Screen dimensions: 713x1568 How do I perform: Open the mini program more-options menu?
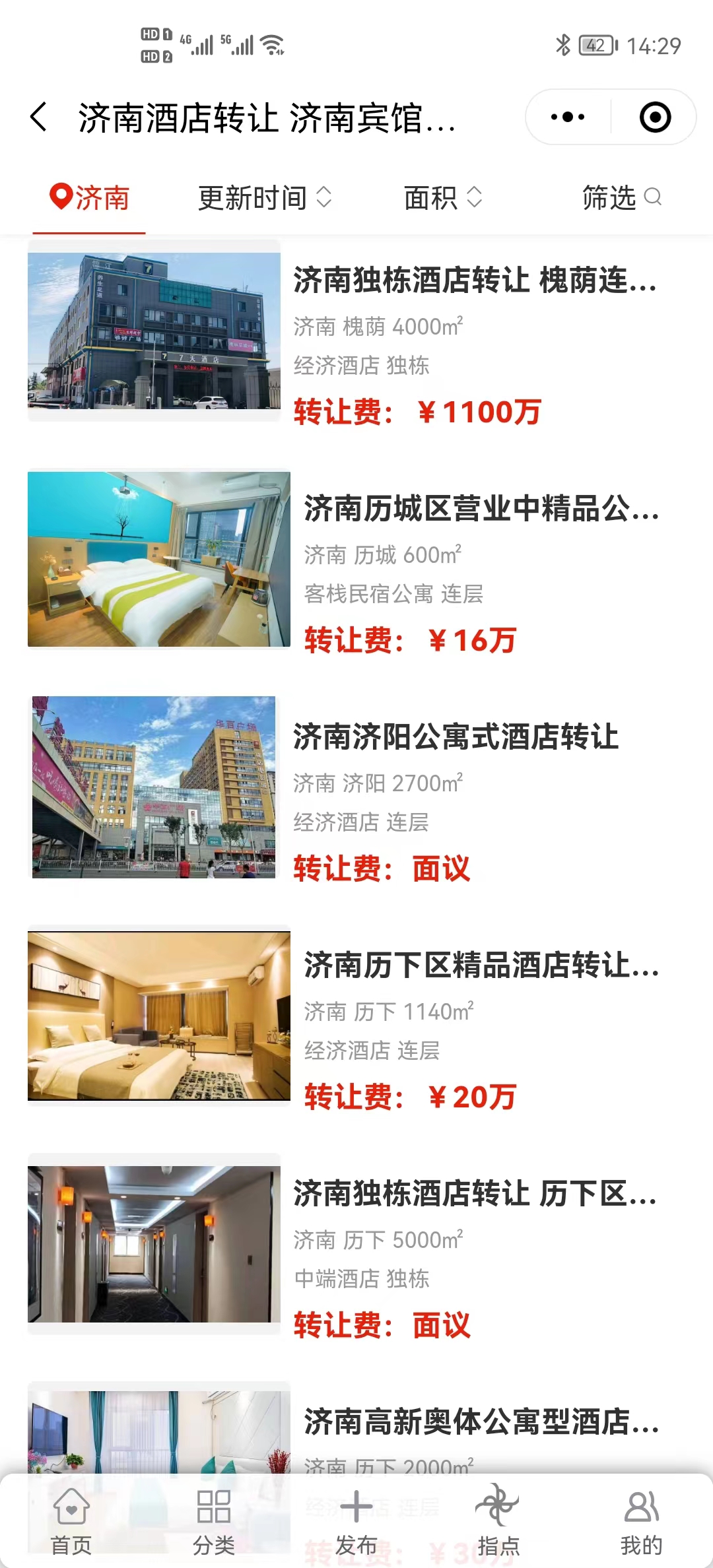click(x=568, y=117)
